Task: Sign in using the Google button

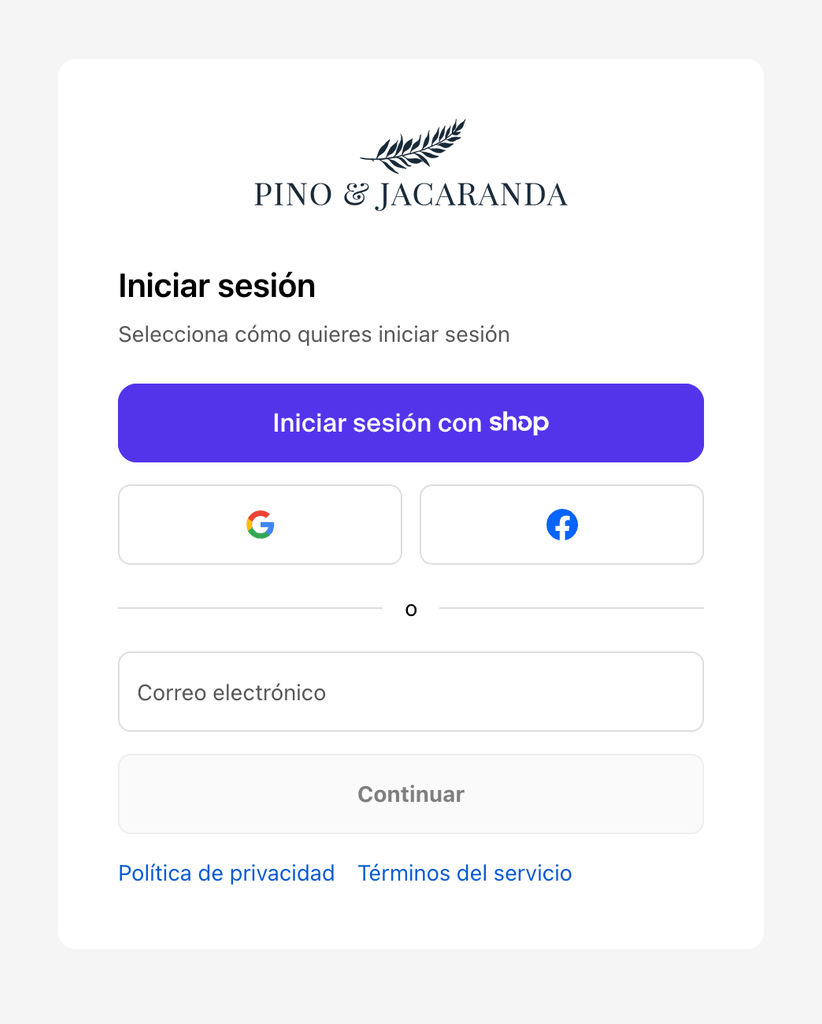Action: tap(260, 524)
